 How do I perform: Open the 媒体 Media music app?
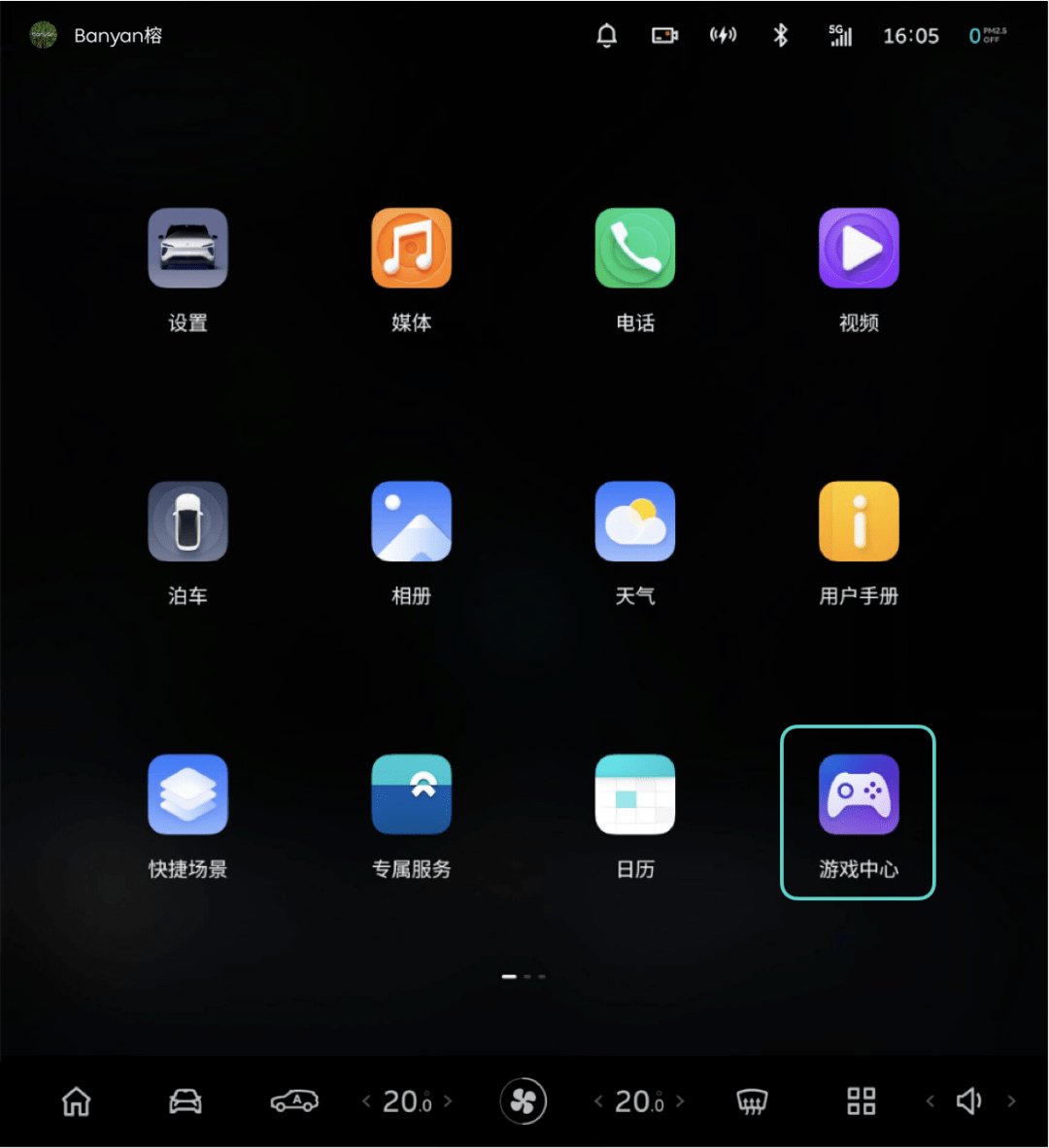(411, 248)
